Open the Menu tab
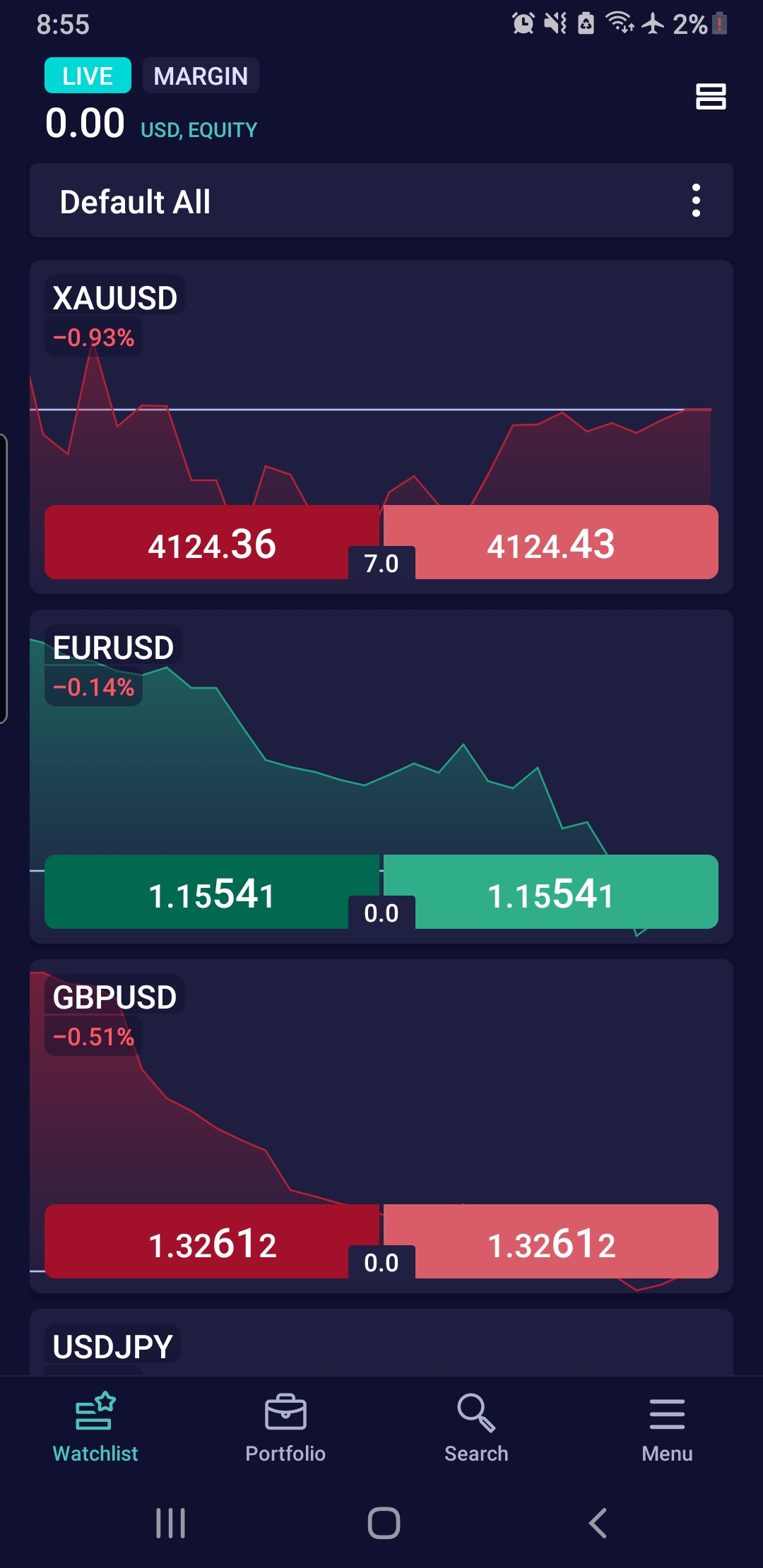The width and height of the screenshot is (763, 1568). tap(667, 1428)
